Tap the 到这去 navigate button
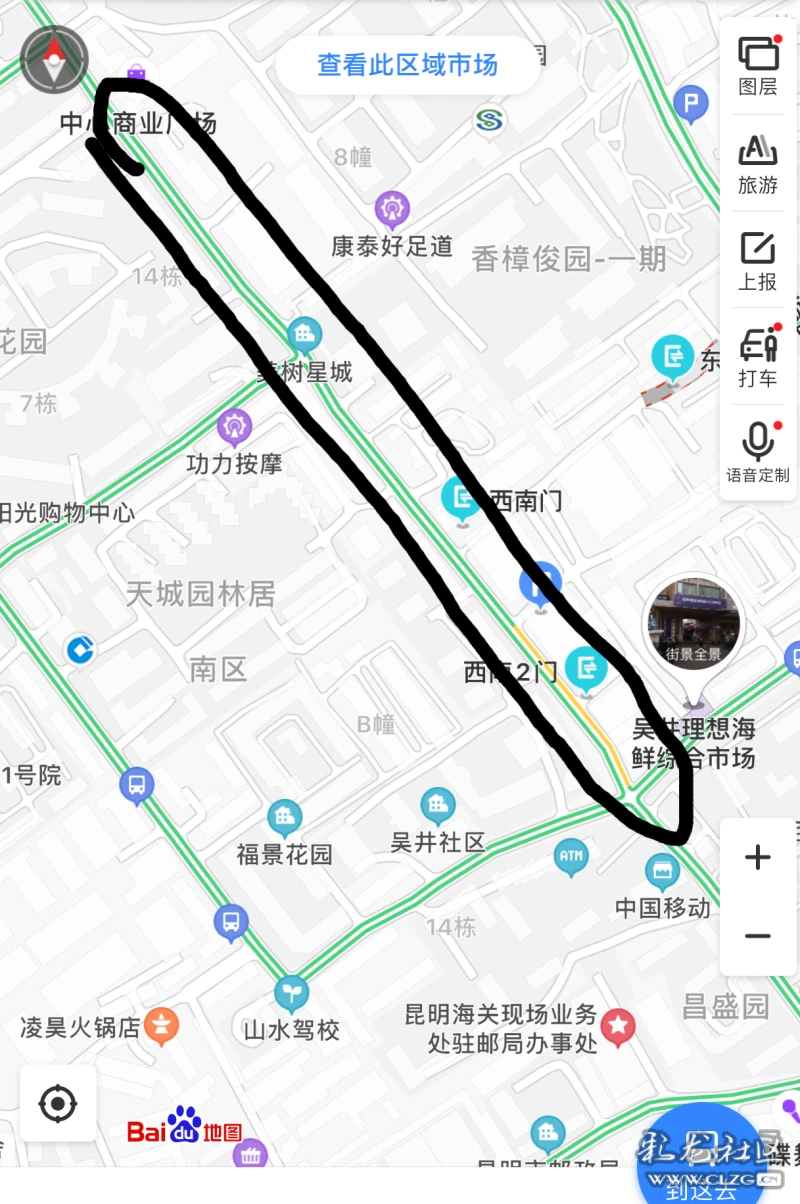800x1204 pixels. coord(702,1165)
